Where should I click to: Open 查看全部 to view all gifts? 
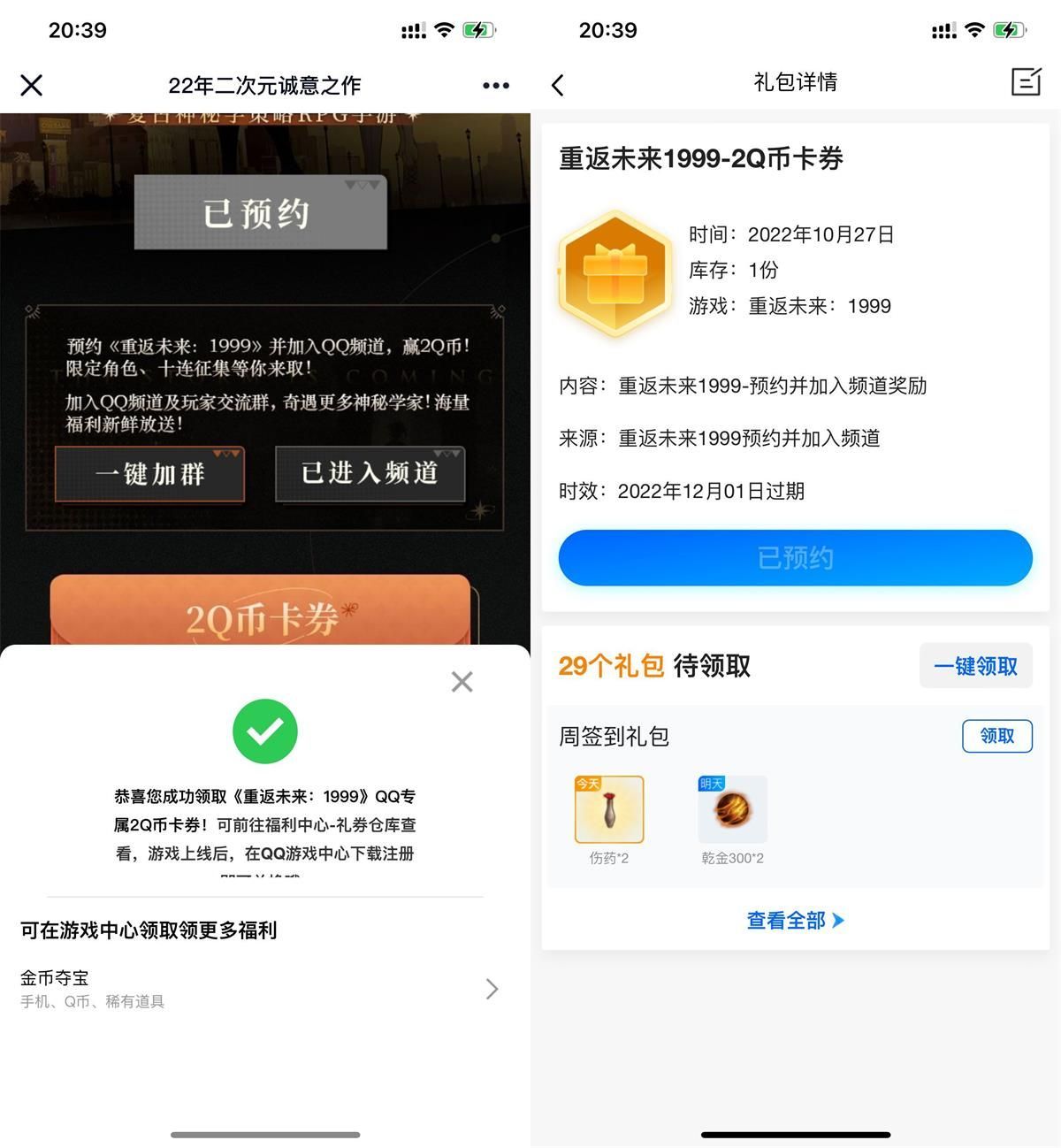[x=795, y=920]
